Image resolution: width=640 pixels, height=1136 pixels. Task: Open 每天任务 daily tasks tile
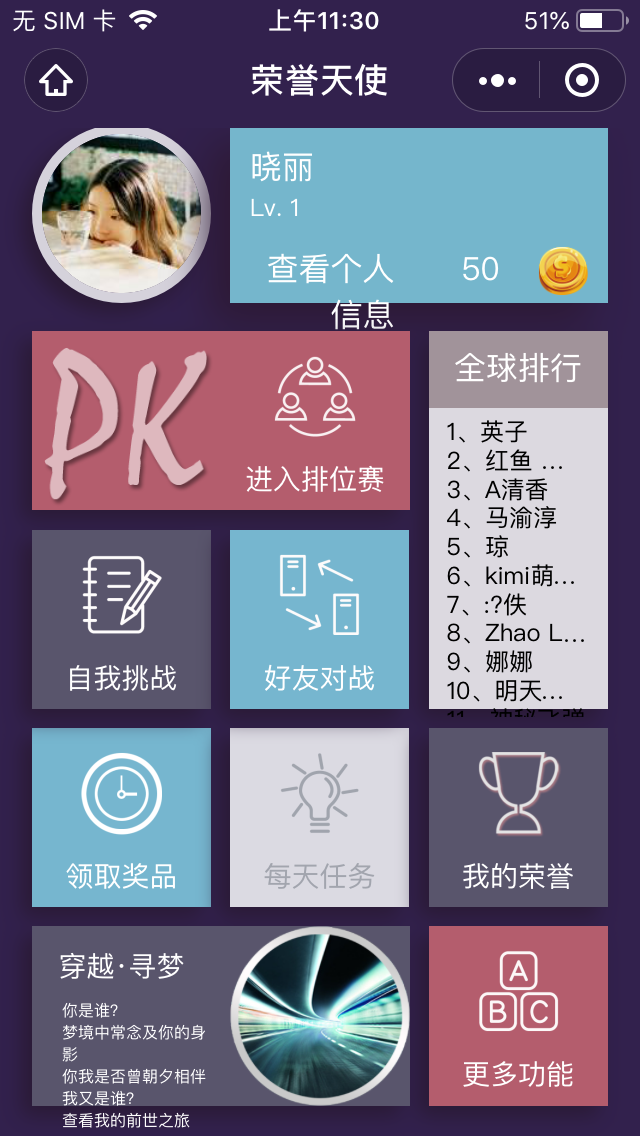pyautogui.click(x=319, y=817)
